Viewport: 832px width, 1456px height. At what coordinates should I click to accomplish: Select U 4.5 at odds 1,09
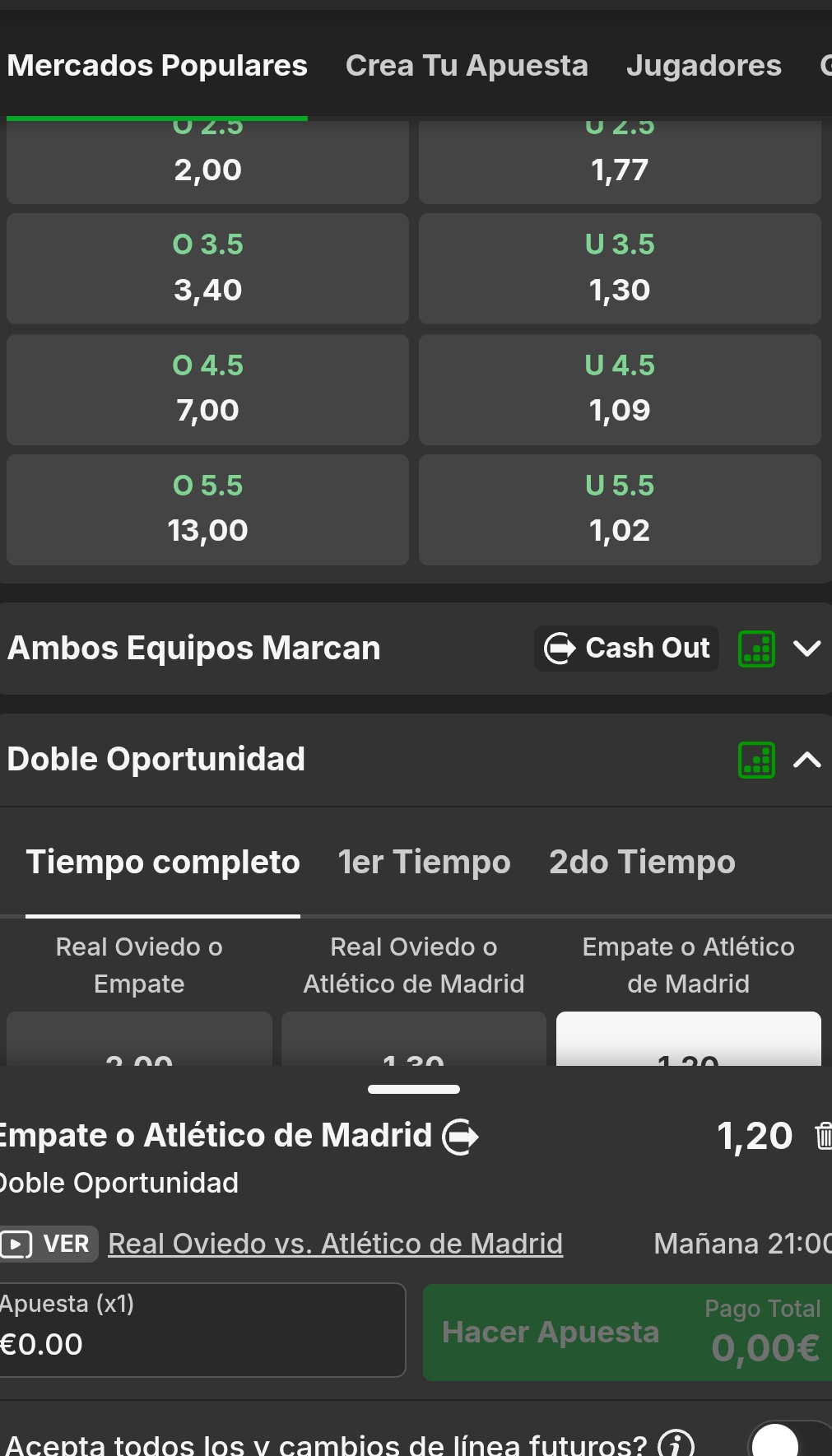point(619,388)
